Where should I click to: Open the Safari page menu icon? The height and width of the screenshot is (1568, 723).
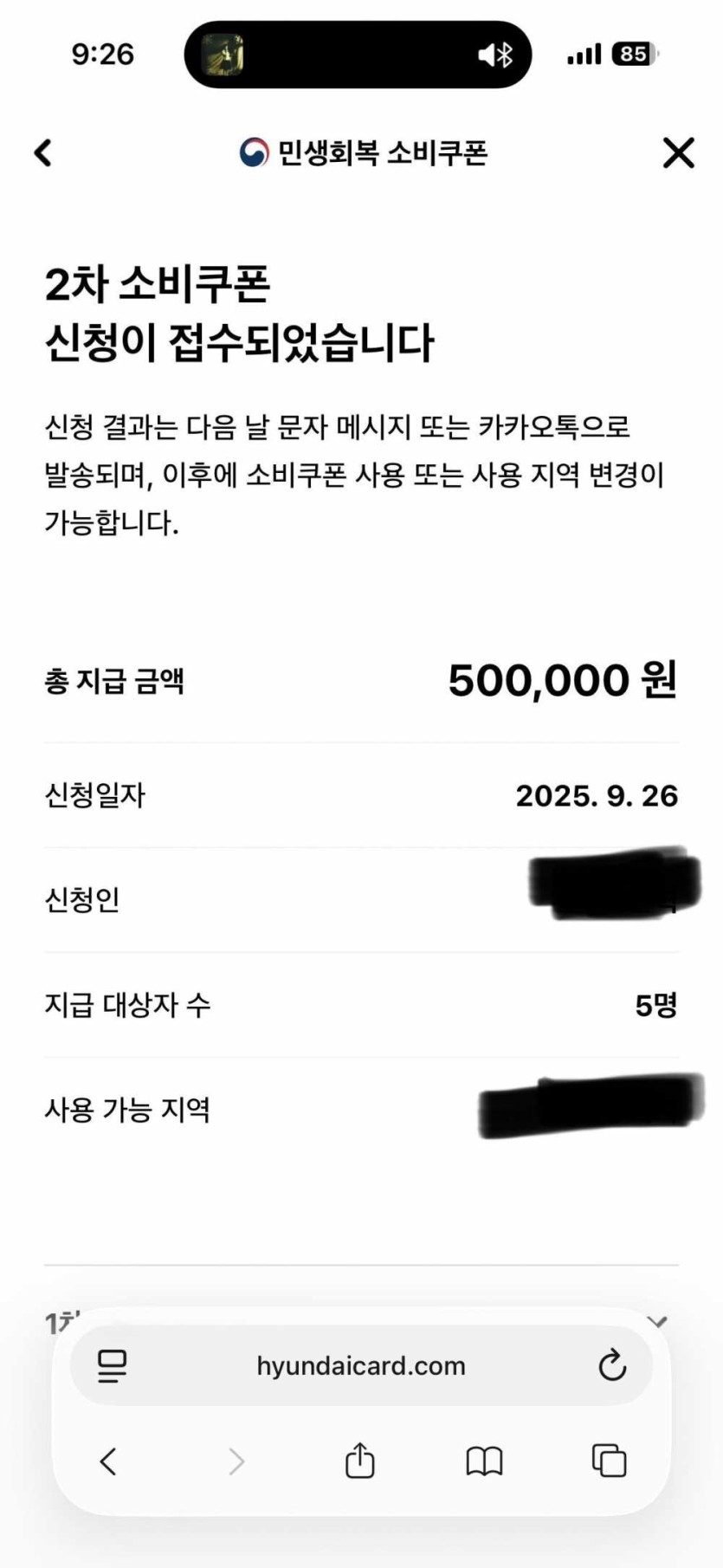coord(112,1366)
